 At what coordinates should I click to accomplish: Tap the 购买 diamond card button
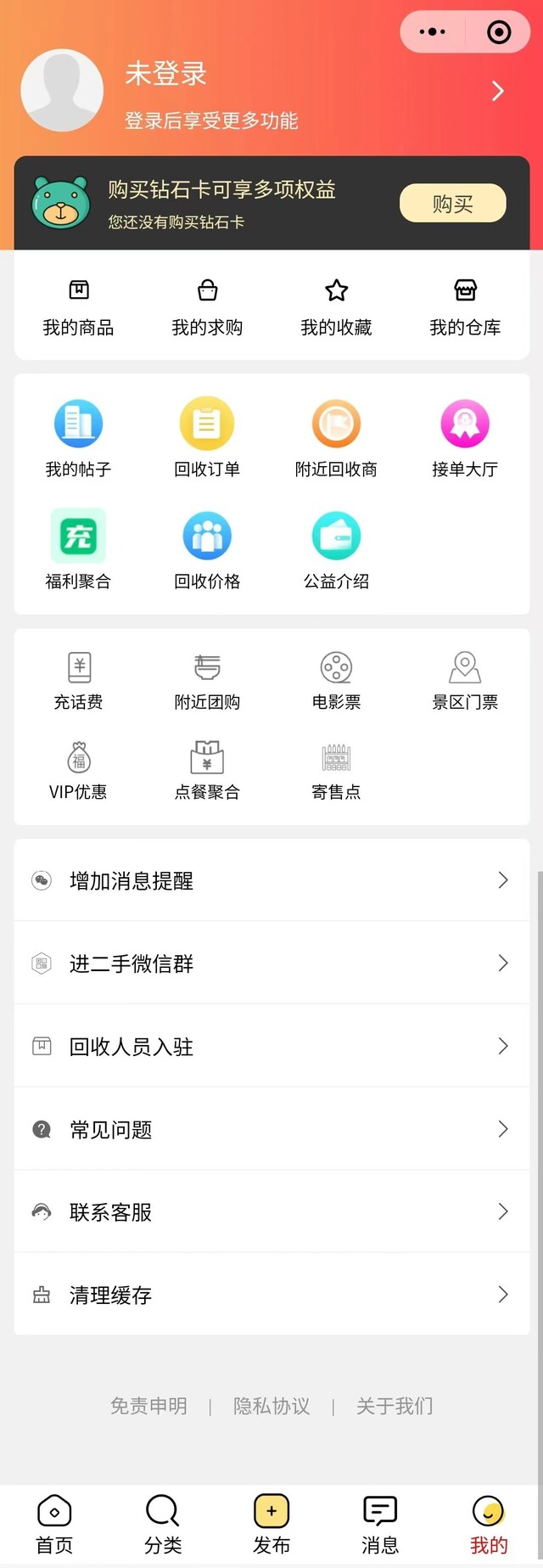(452, 204)
